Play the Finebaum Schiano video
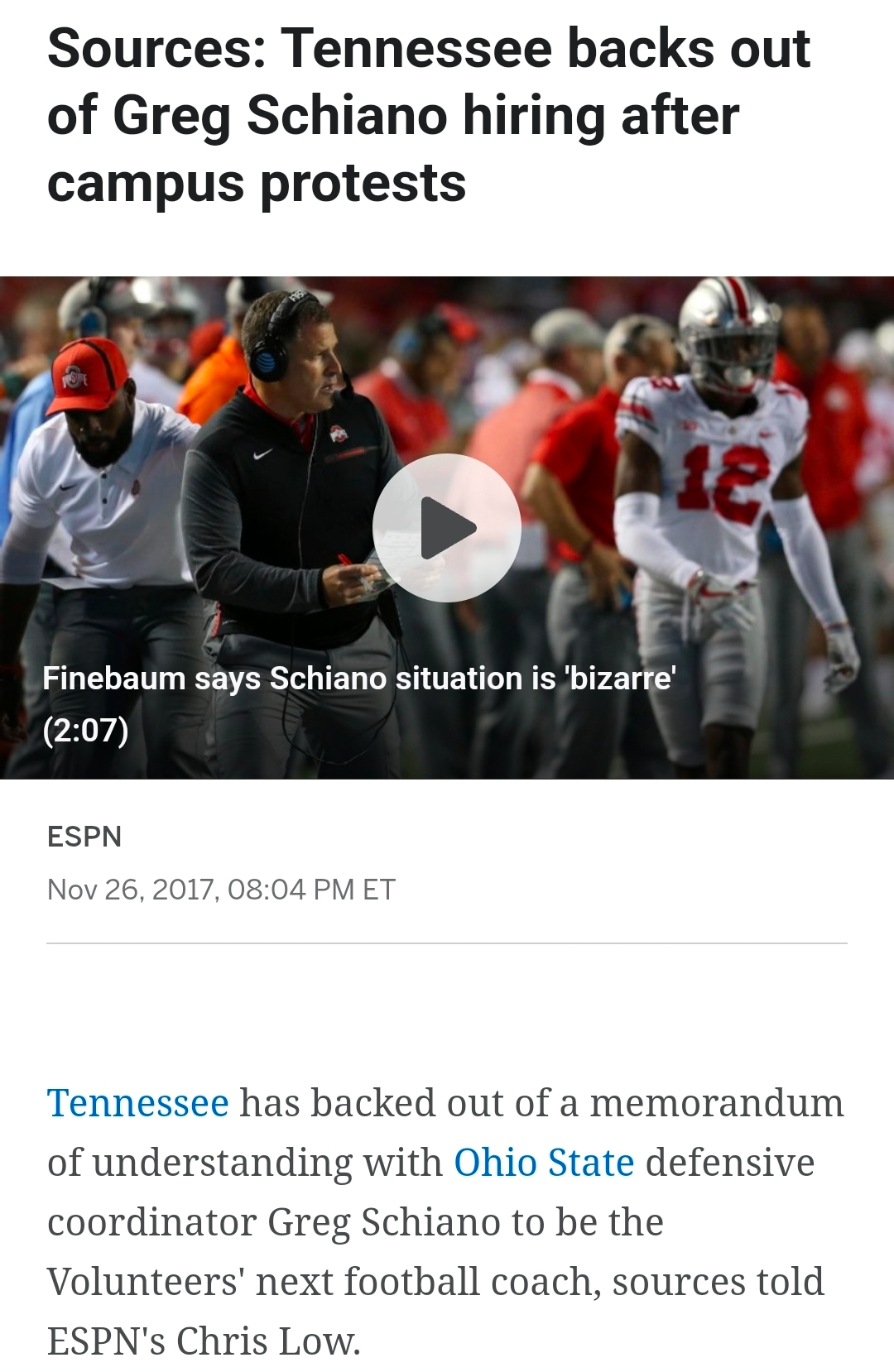The width and height of the screenshot is (894, 1372). [x=447, y=527]
